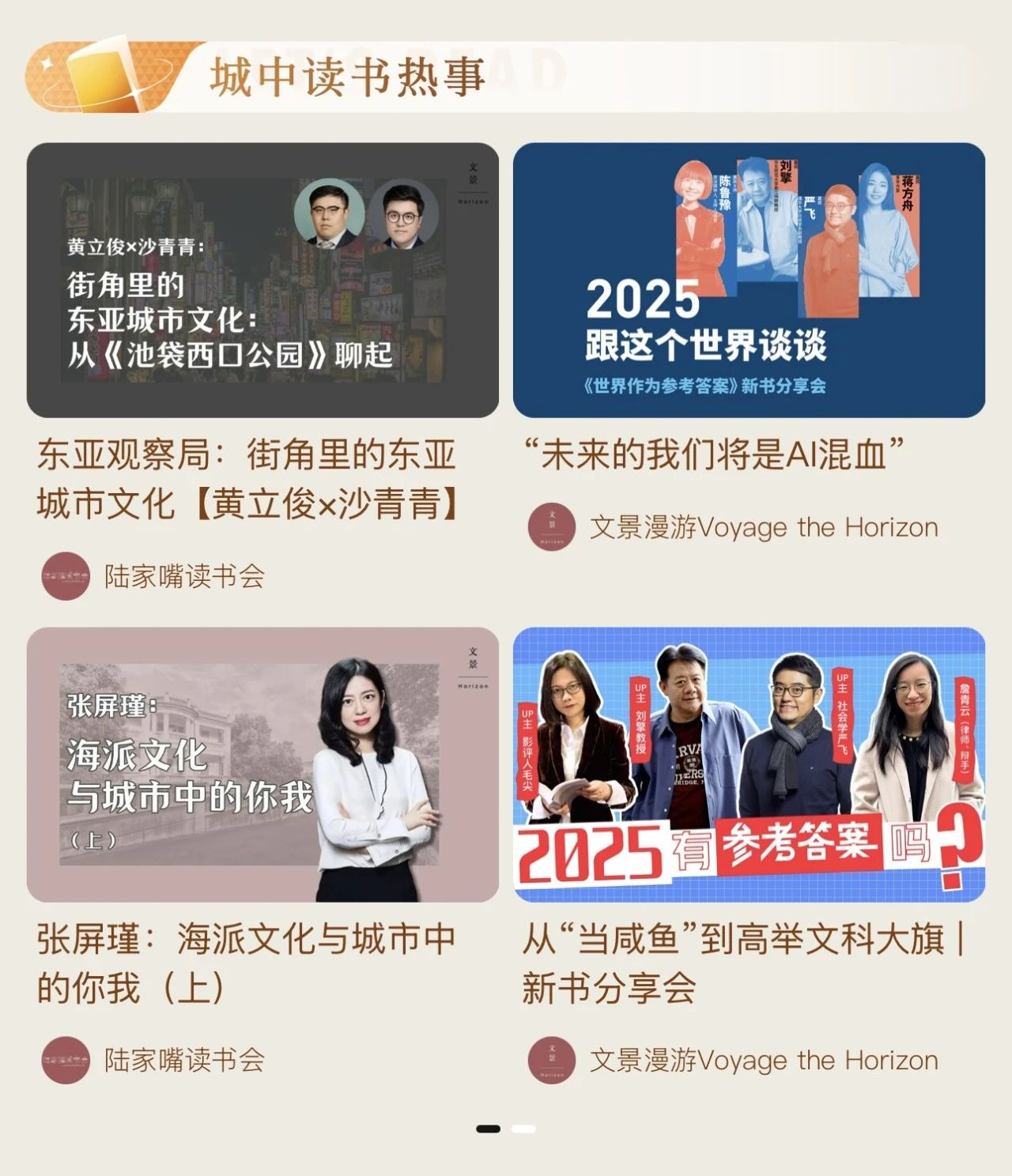1012x1176 pixels.
Task: Visit 文景漫游 under “未来的我们将是AI混血”
Action: pyautogui.click(x=763, y=527)
